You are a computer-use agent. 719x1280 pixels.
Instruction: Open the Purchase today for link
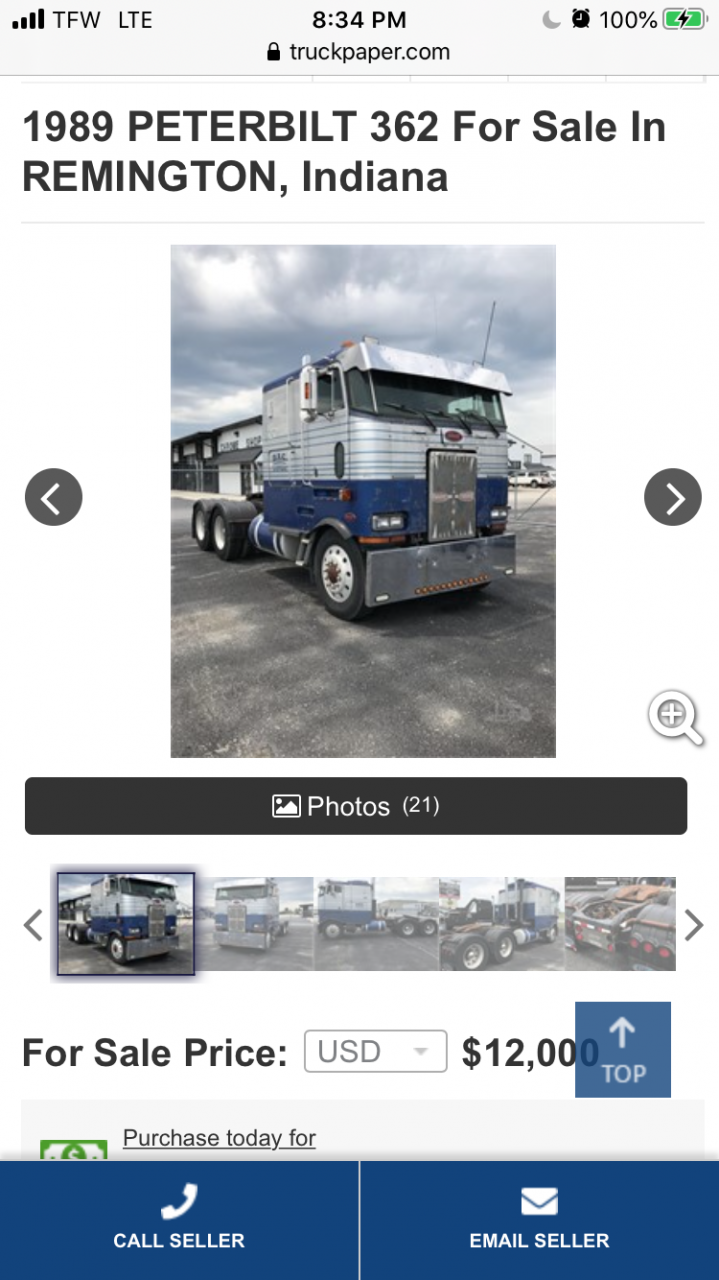[x=219, y=1138]
